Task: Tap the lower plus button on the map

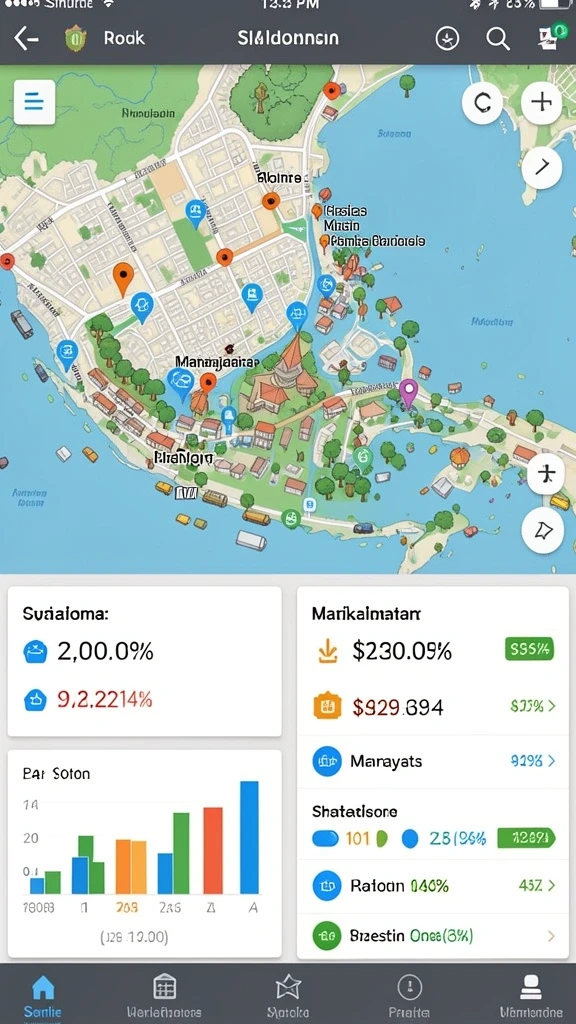Action: pos(545,473)
